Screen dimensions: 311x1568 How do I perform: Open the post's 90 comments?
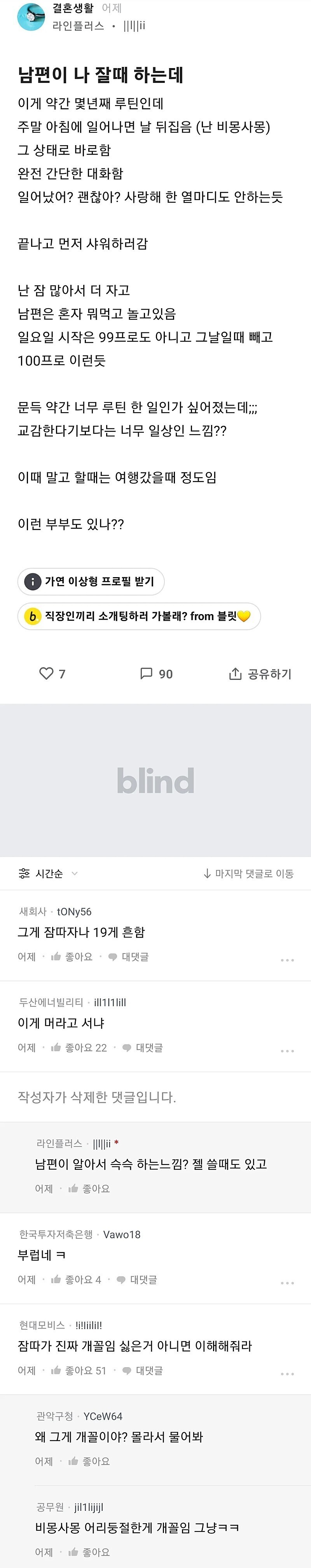pos(156,673)
